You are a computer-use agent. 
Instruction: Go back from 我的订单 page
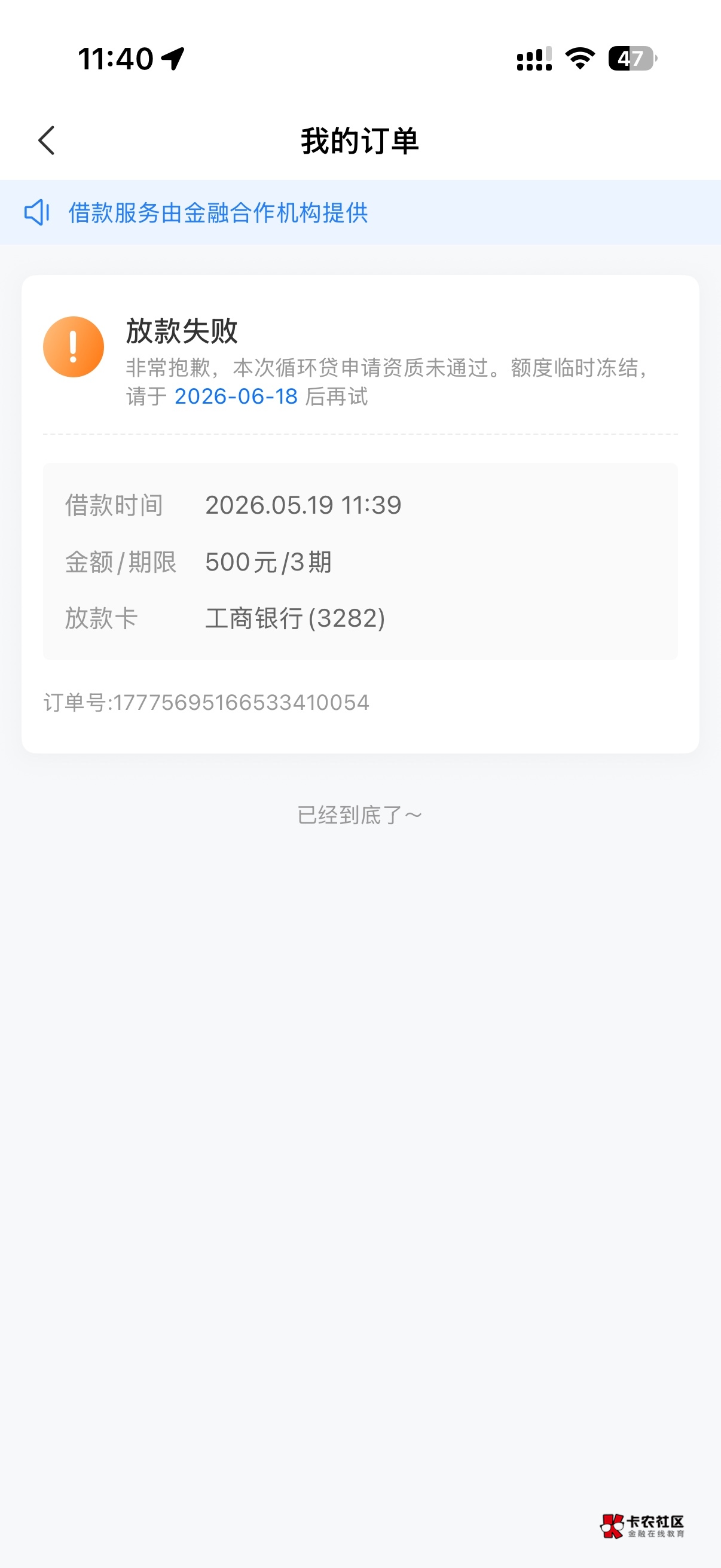[47, 141]
